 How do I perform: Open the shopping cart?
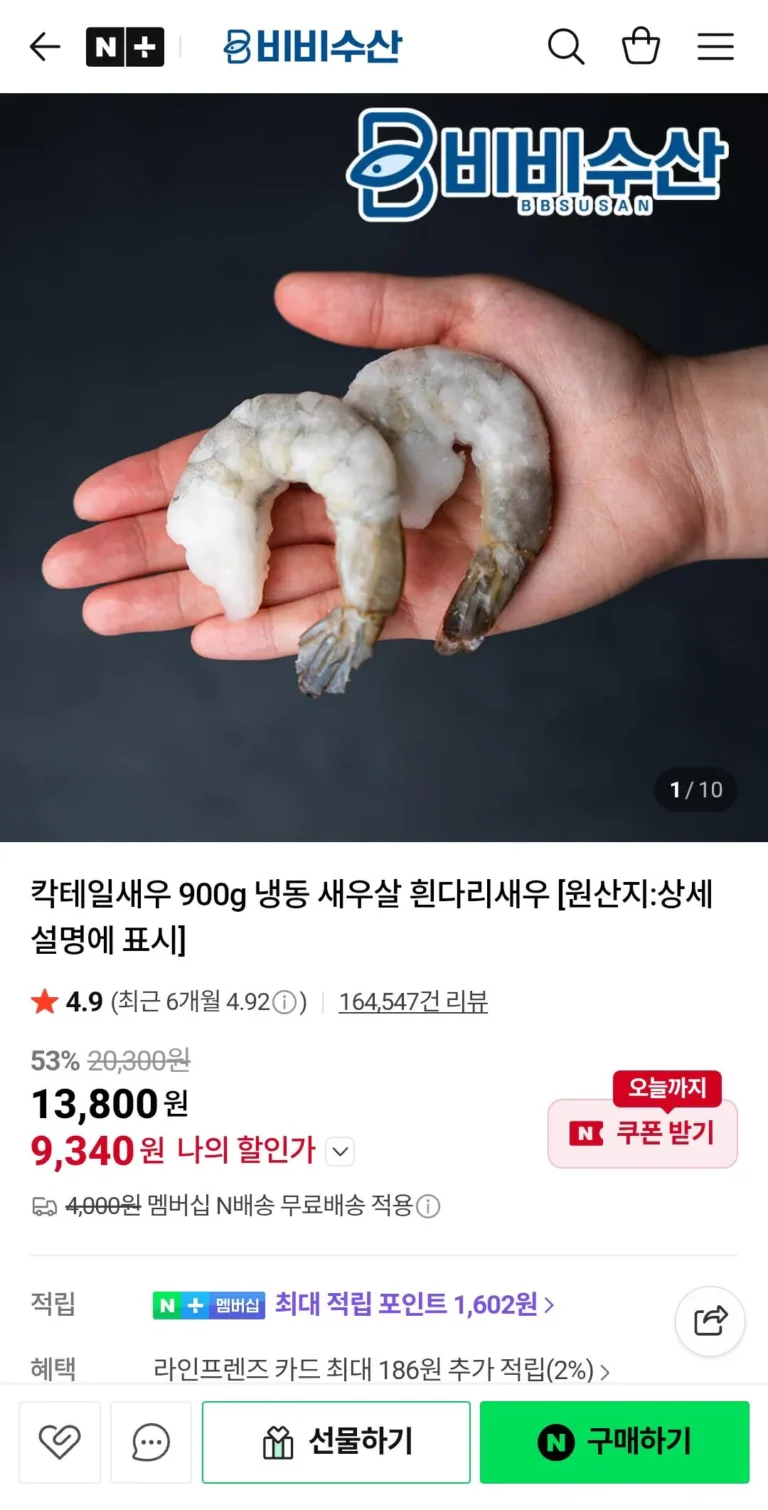(641, 46)
